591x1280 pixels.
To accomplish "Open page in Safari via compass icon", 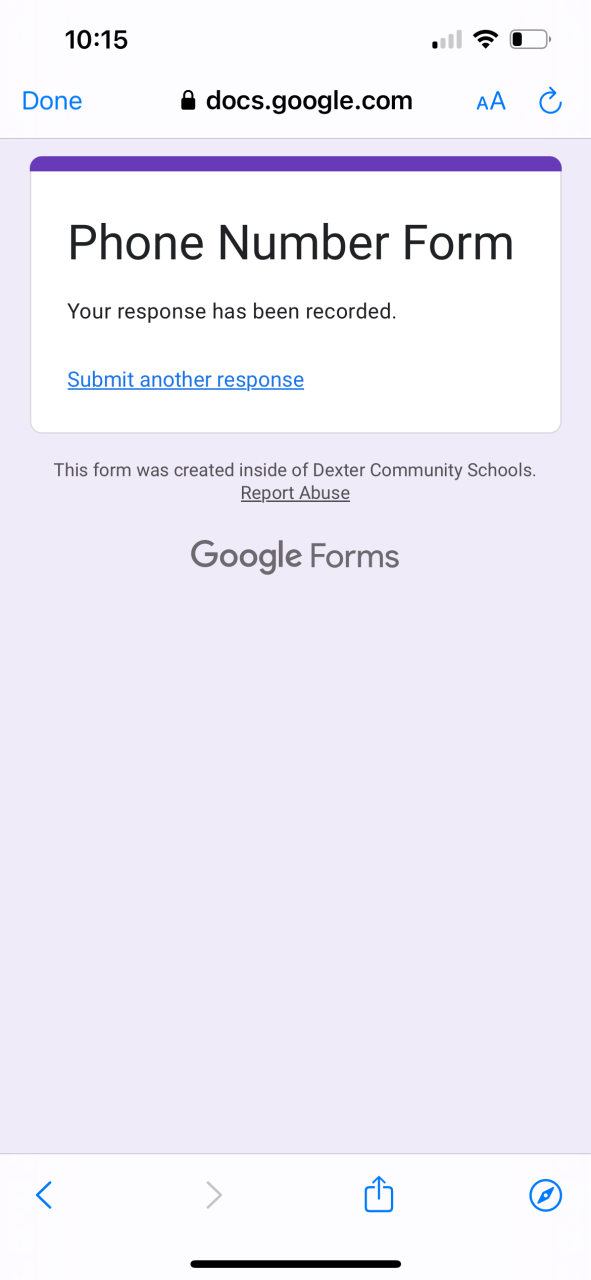I will tap(545, 1195).
